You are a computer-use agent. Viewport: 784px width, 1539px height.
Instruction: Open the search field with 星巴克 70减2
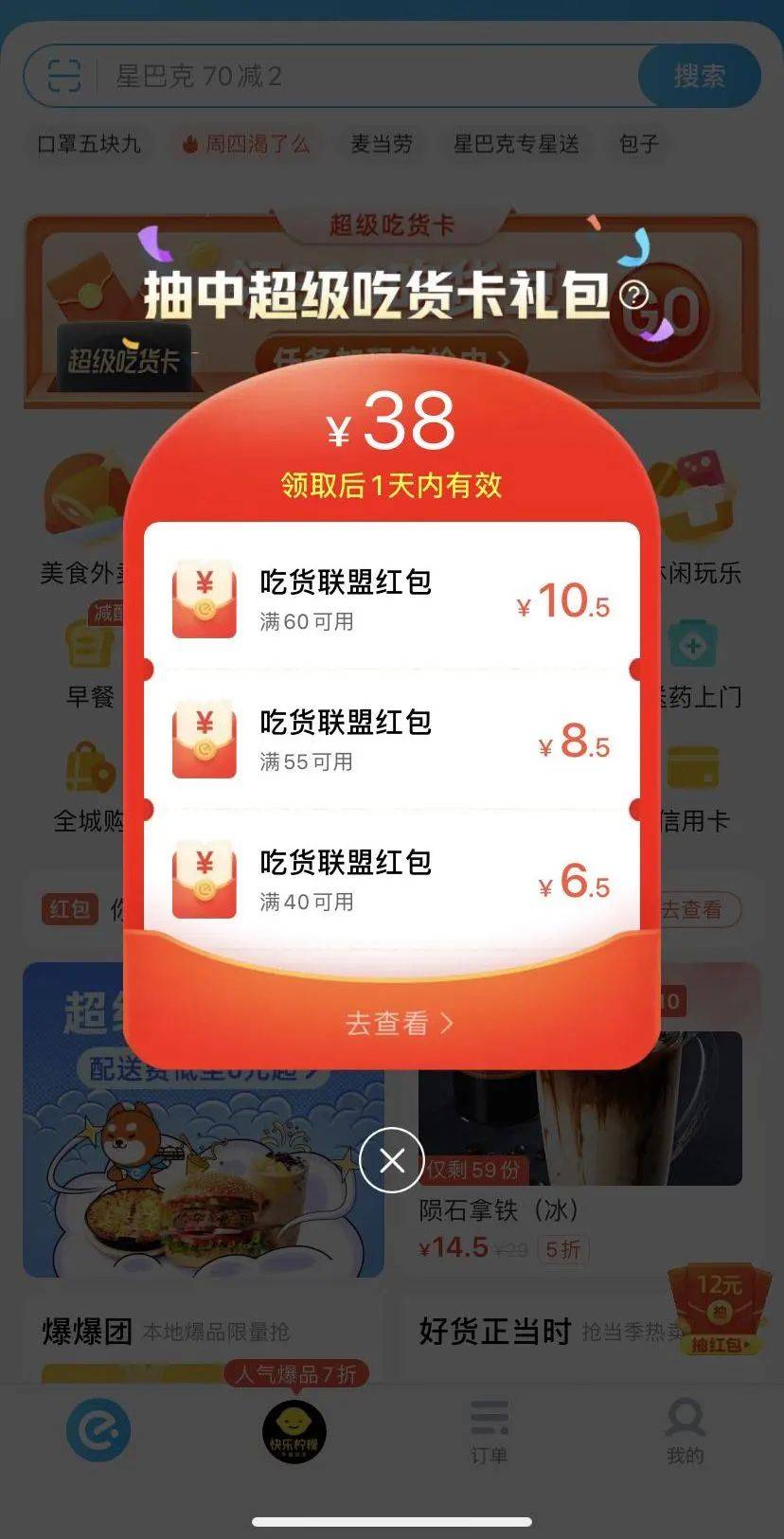coord(369,76)
